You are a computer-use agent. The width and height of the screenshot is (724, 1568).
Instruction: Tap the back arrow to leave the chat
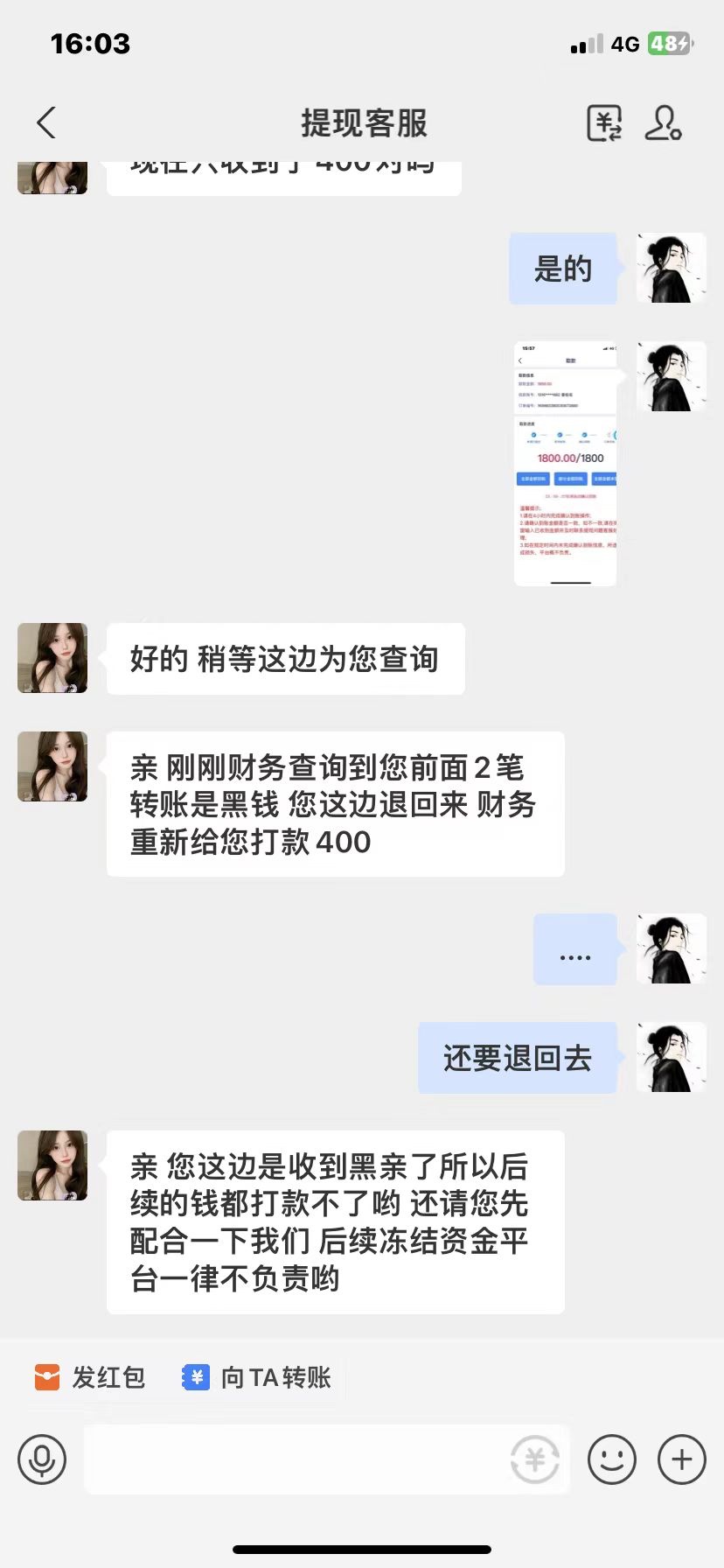[x=46, y=123]
